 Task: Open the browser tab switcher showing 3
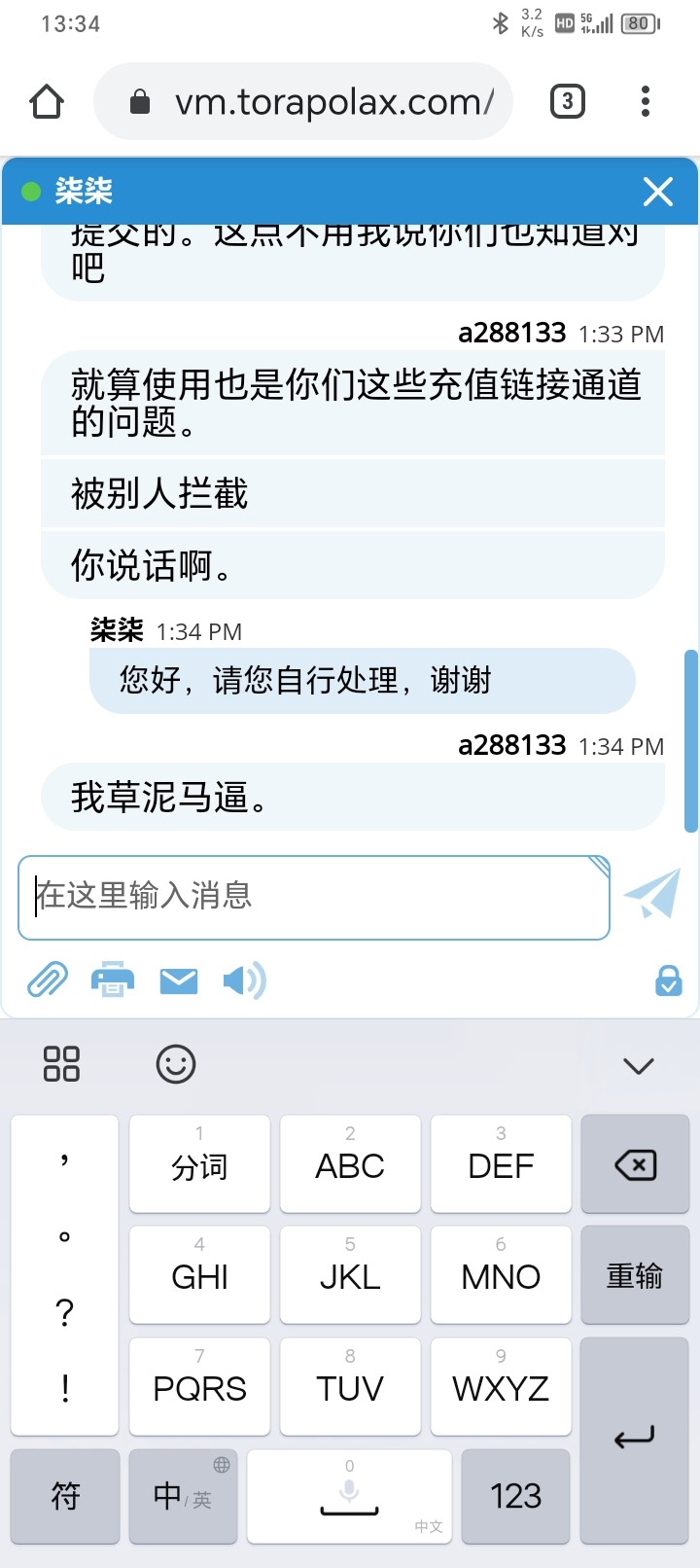(567, 100)
